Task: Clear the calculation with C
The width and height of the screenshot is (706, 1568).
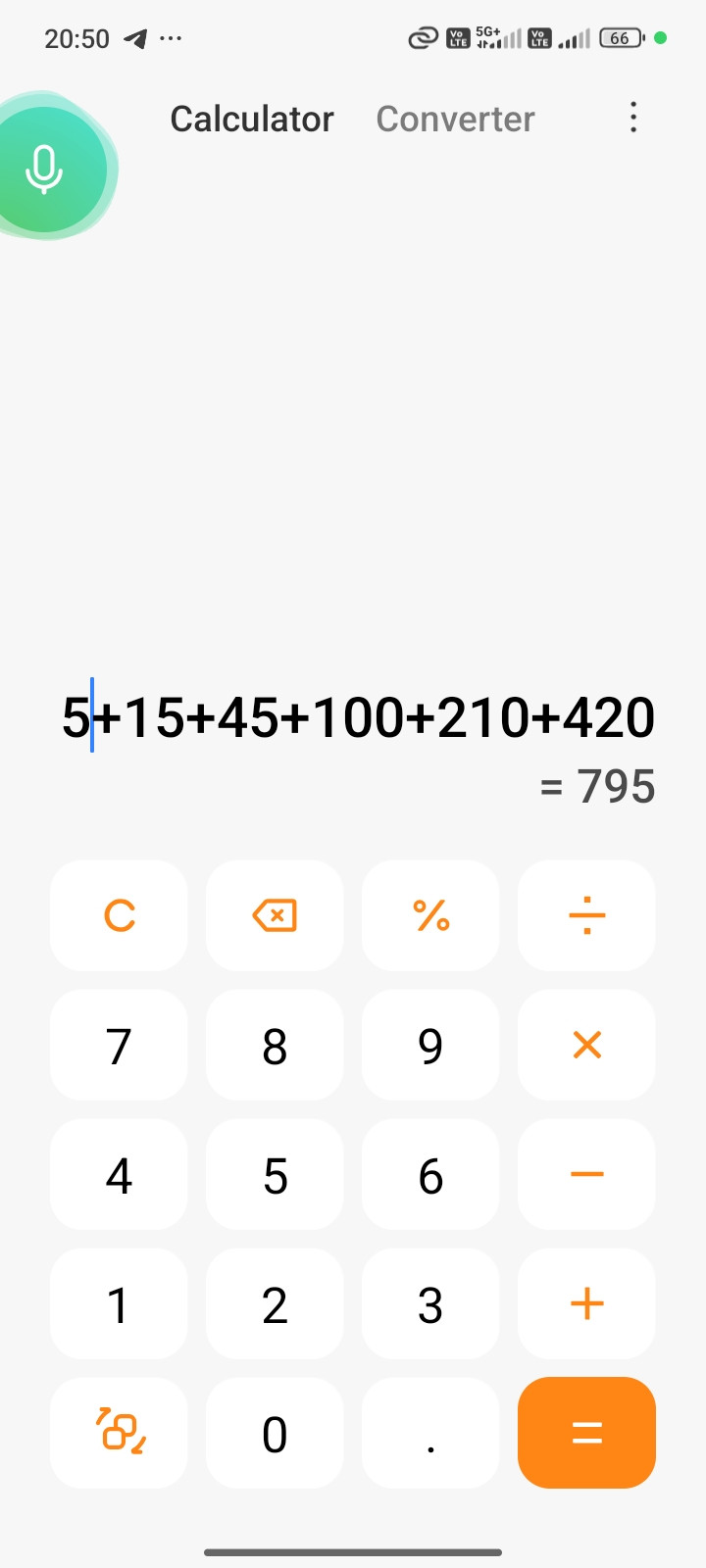Action: pos(119,915)
